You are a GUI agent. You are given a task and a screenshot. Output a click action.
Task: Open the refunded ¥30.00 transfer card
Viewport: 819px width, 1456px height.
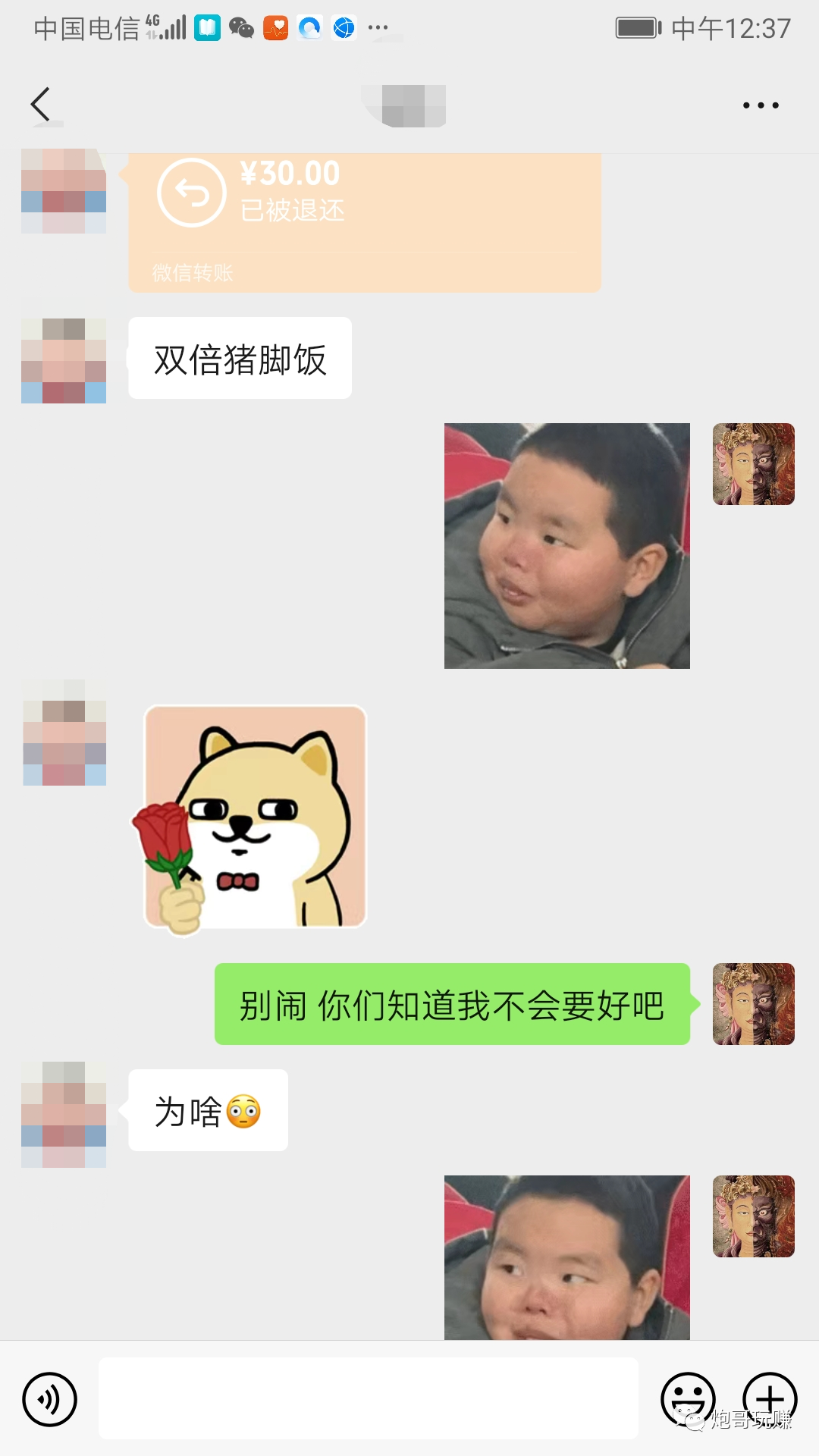click(364, 221)
